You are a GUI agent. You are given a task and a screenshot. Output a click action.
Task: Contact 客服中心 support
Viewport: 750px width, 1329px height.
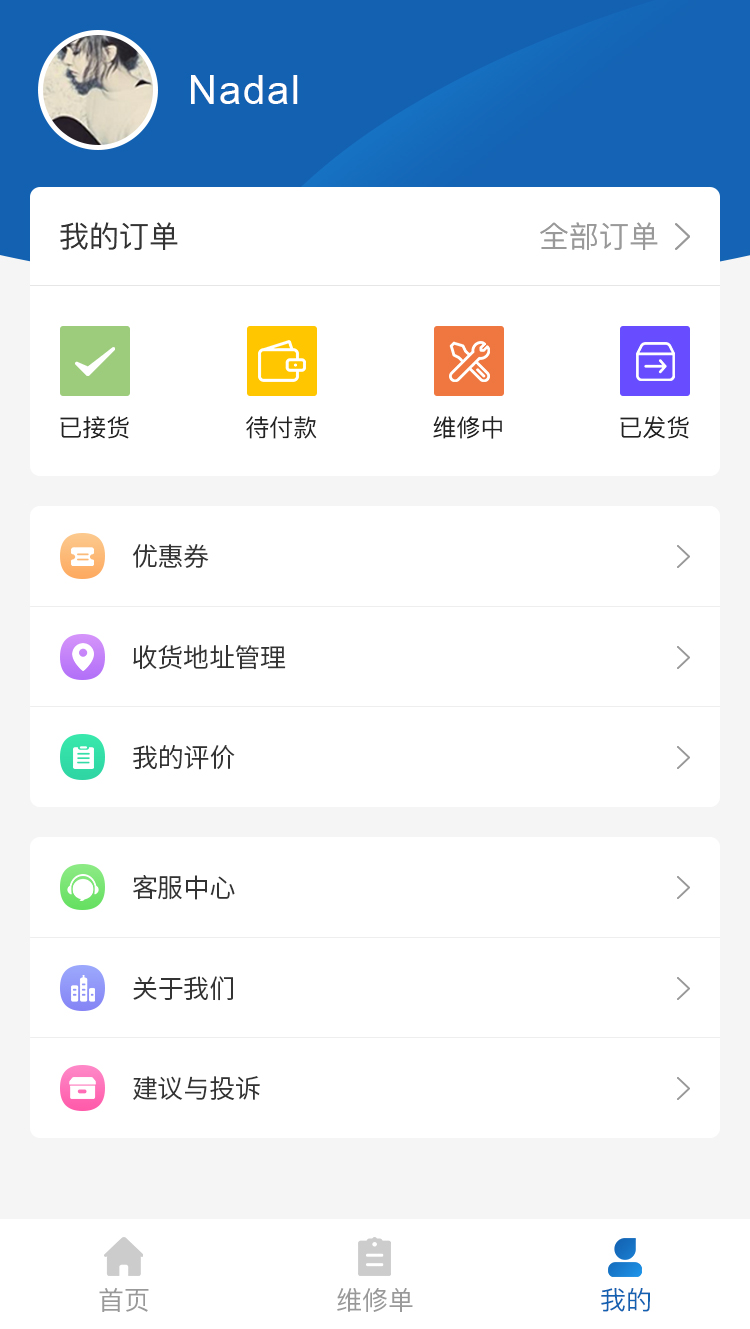tap(375, 888)
